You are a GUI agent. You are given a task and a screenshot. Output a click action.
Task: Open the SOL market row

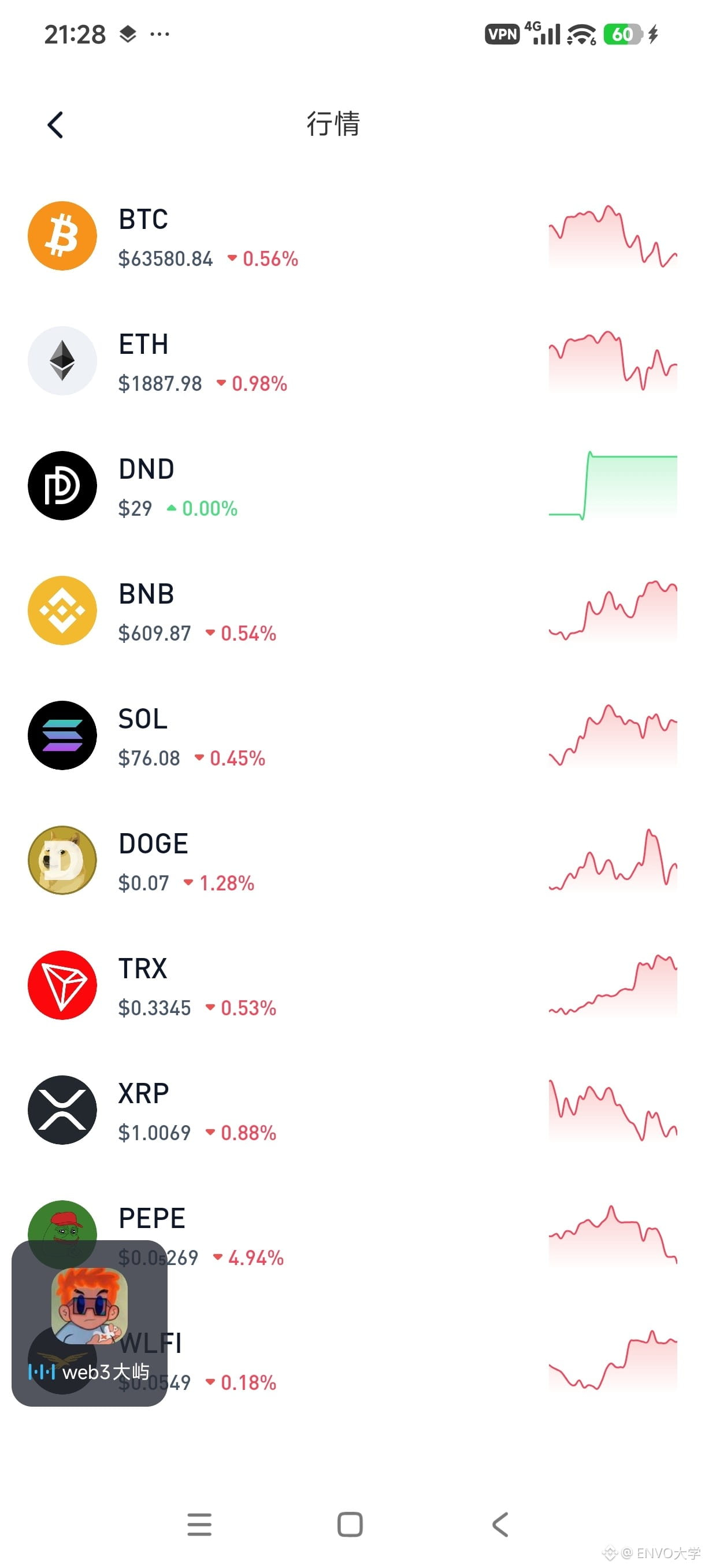point(352,735)
